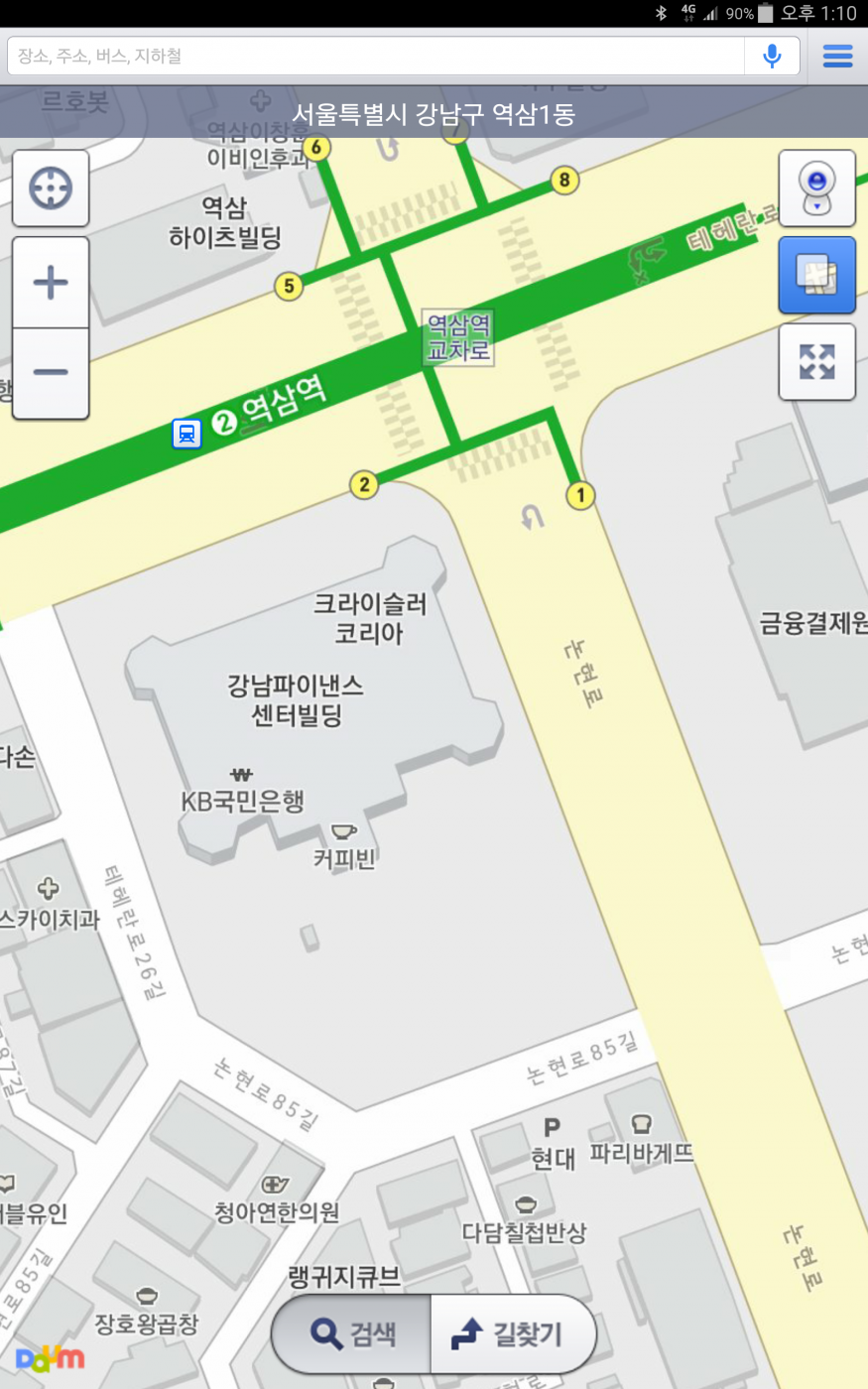The image size is (868, 1389).
Task: Toggle the map layers button
Action: [x=816, y=276]
